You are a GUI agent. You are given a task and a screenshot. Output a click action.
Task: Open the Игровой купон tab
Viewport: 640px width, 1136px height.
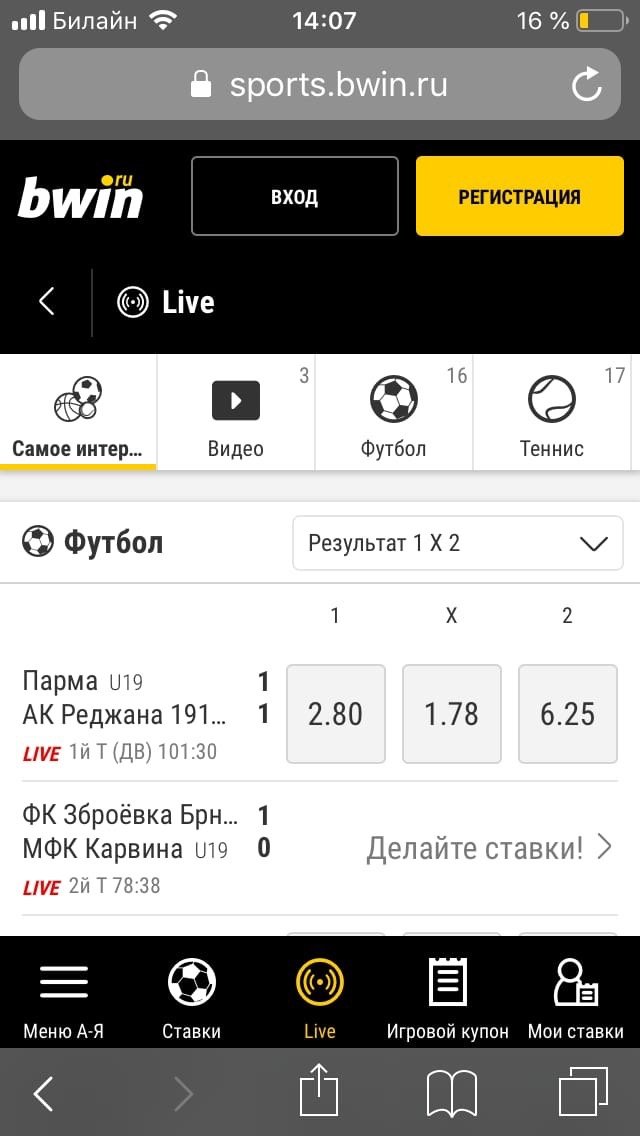coord(447,996)
